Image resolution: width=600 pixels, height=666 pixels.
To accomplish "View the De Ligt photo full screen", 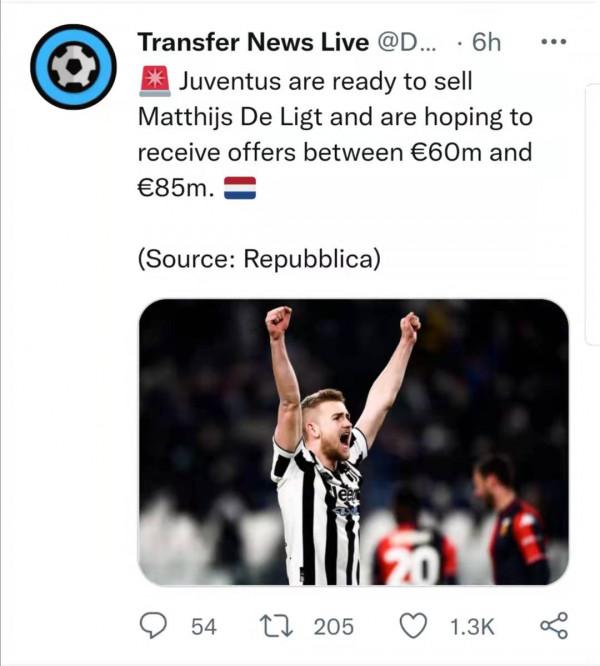I will point(353,441).
